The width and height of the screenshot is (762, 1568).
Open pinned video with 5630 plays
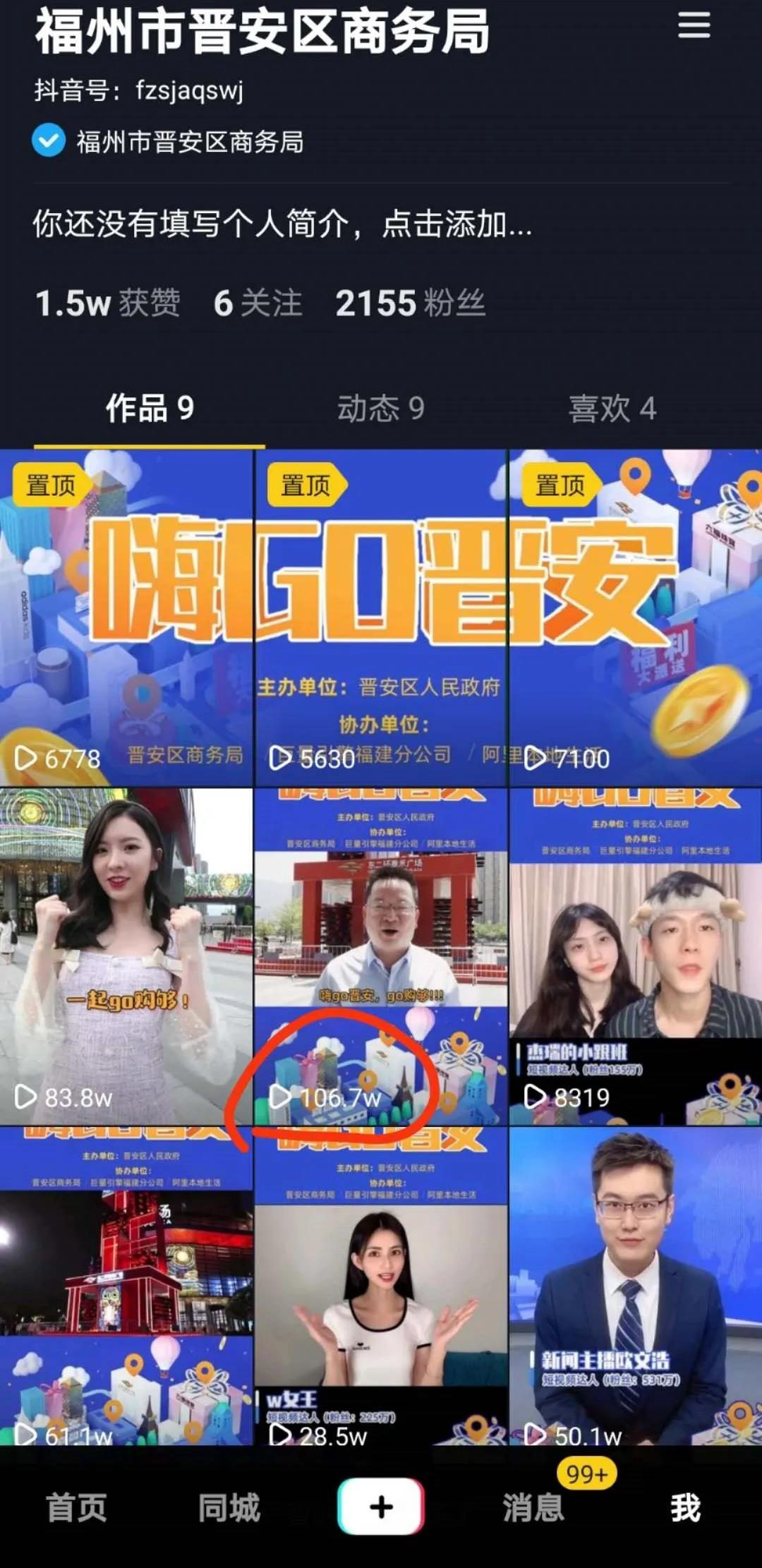[x=380, y=617]
